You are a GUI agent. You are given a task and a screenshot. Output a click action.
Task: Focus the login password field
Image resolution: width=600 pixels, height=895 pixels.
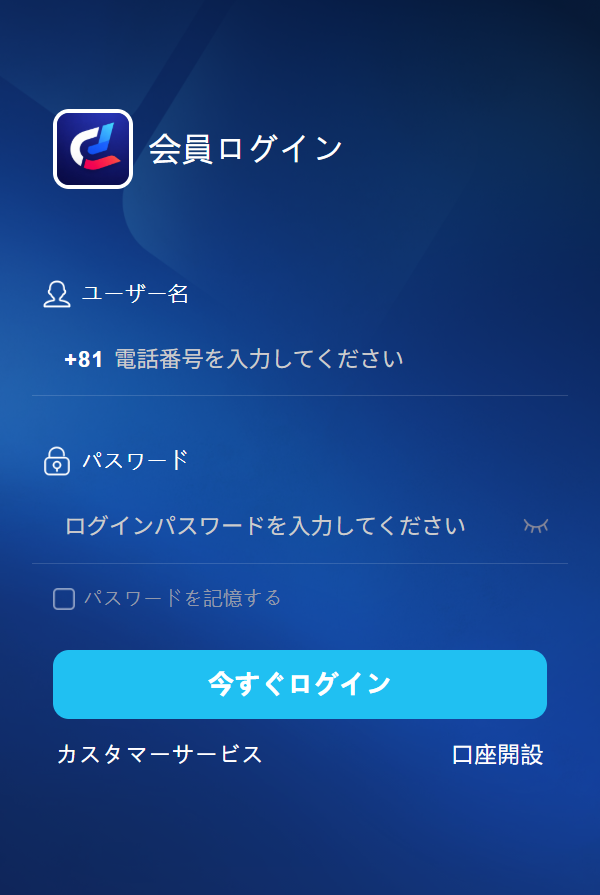pos(280,526)
